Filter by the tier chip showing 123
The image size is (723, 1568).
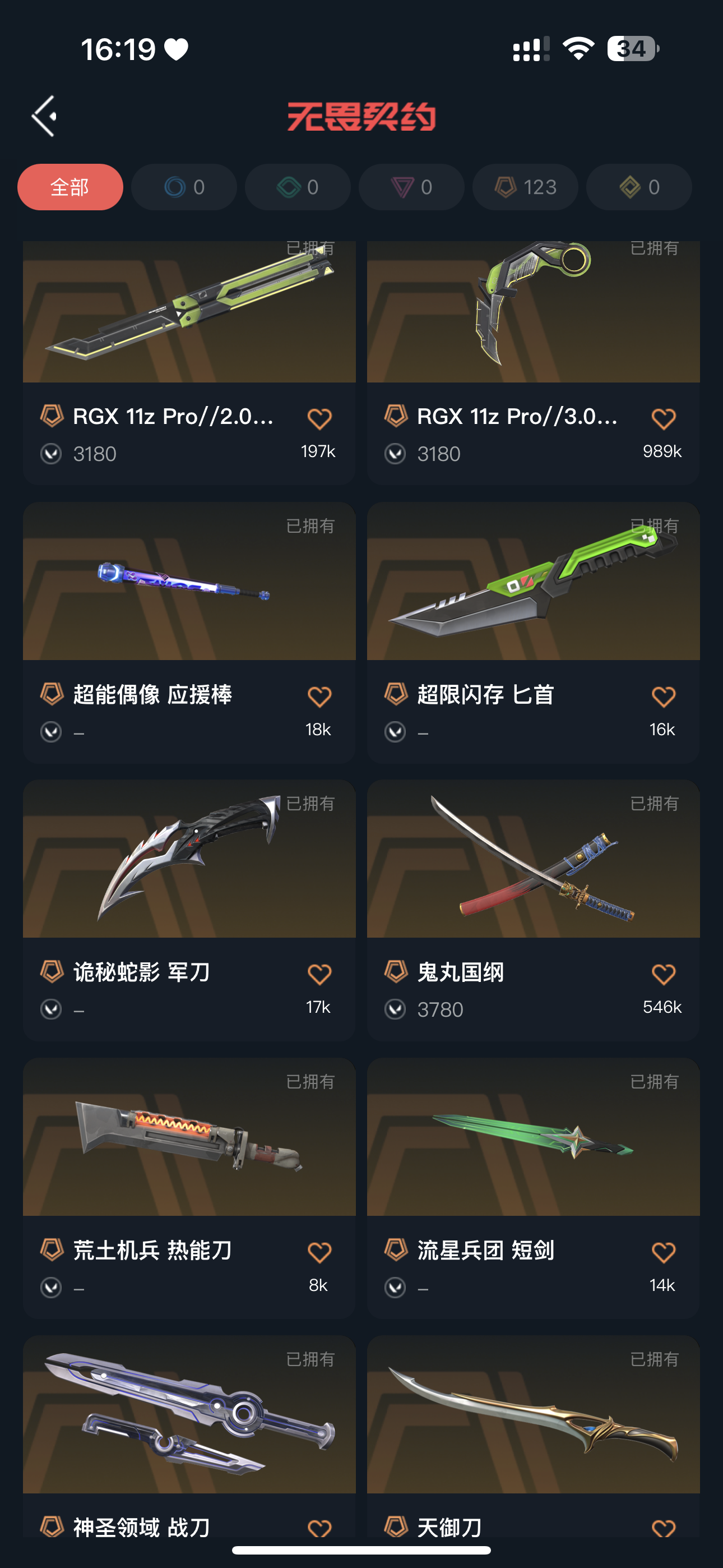tap(525, 187)
